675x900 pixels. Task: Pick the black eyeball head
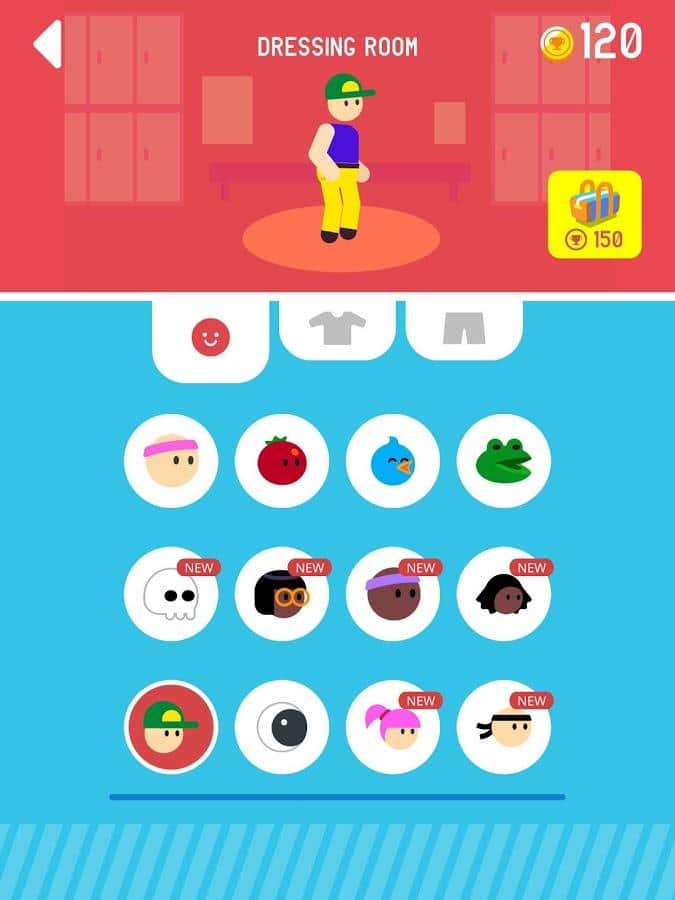(x=282, y=727)
